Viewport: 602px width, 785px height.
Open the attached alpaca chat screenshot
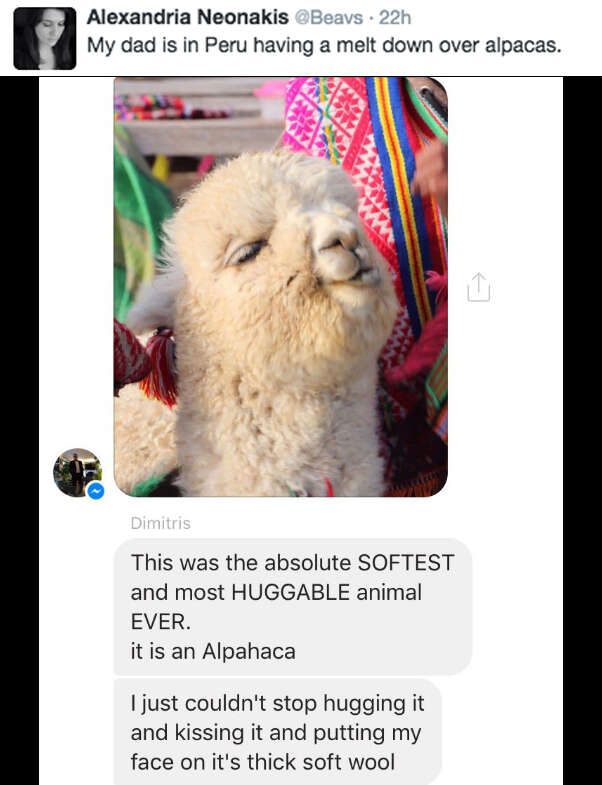[300, 430]
